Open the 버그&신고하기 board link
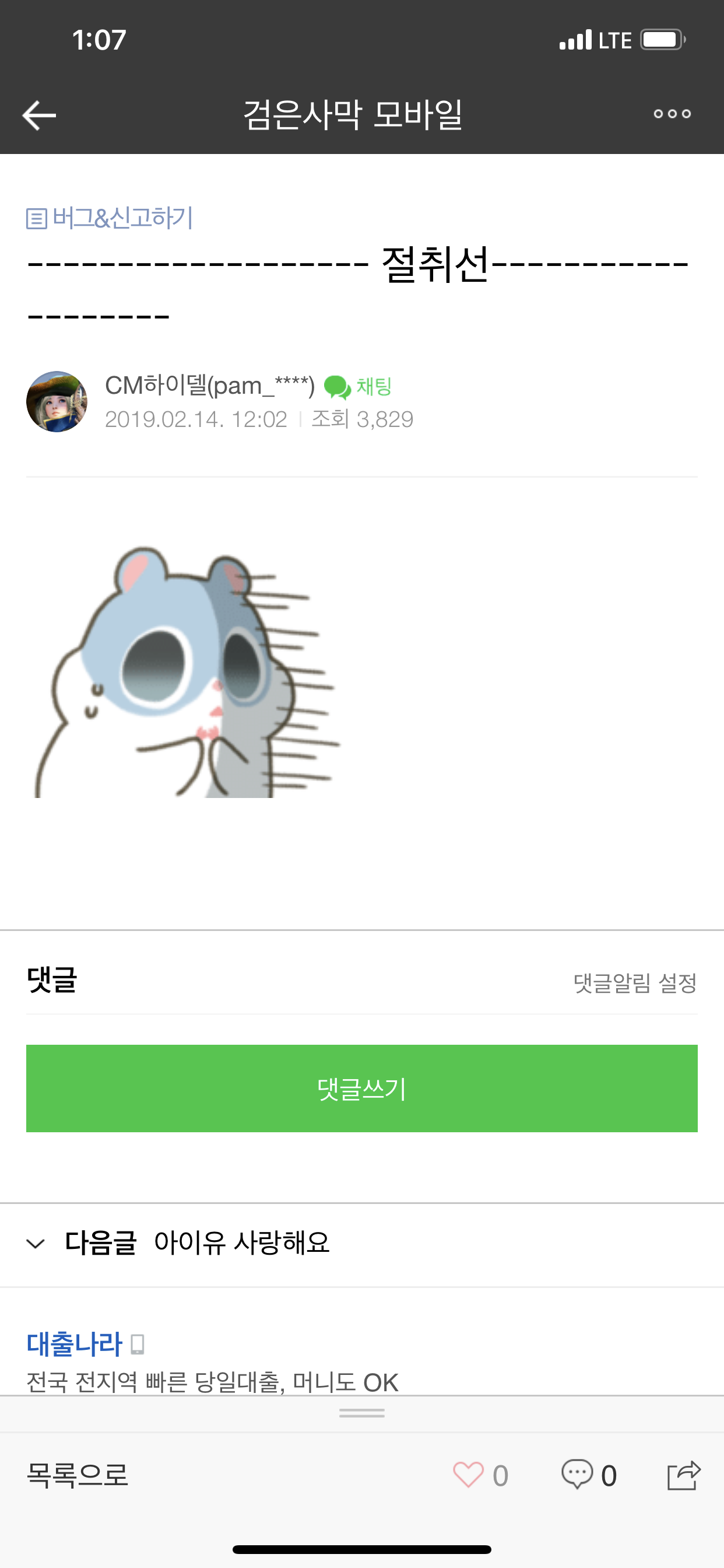 (x=110, y=218)
